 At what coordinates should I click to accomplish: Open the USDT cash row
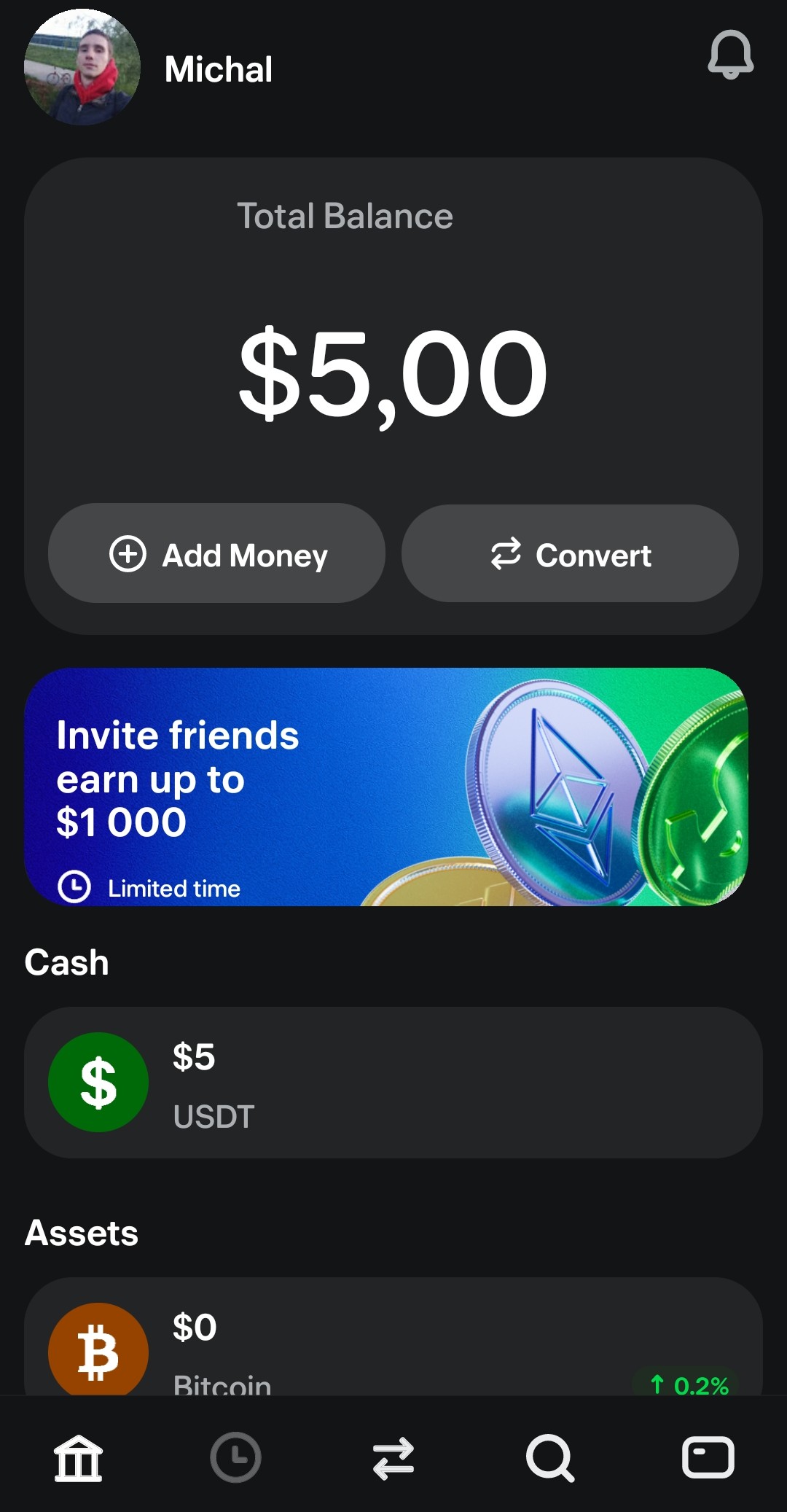pyautogui.click(x=393, y=1083)
